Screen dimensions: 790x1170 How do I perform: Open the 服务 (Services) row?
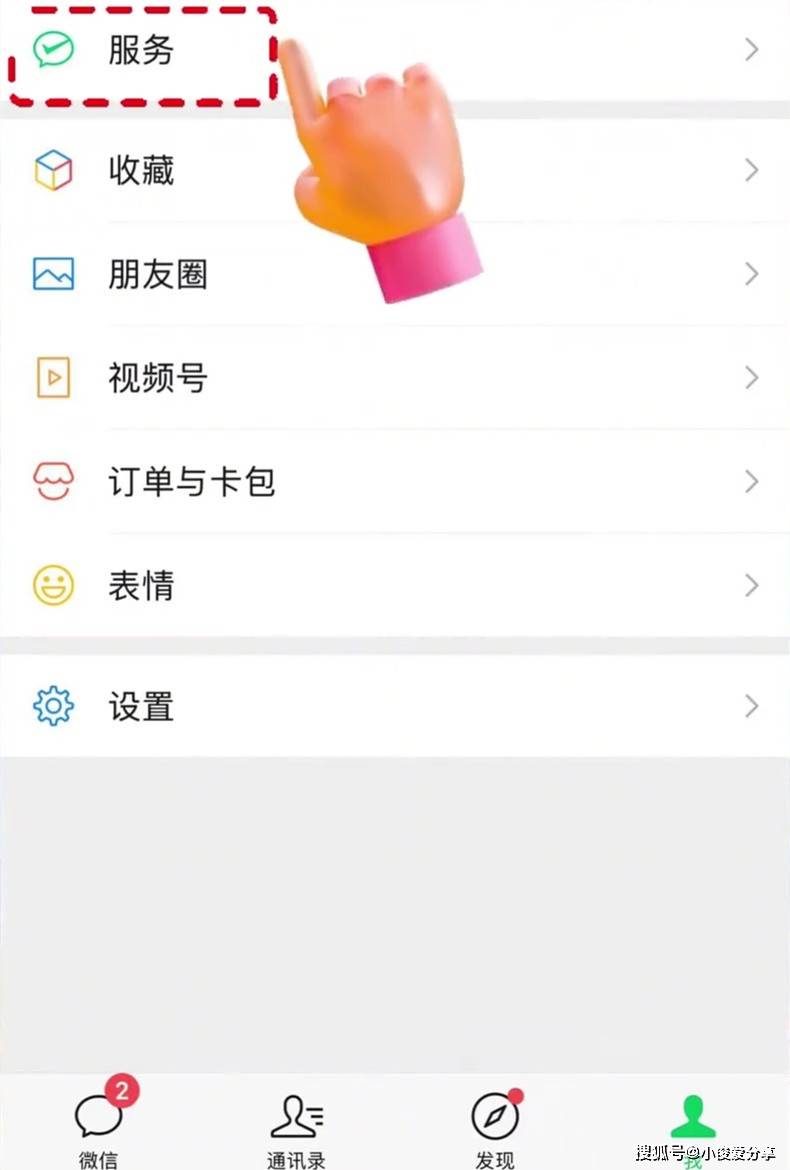coord(140,50)
